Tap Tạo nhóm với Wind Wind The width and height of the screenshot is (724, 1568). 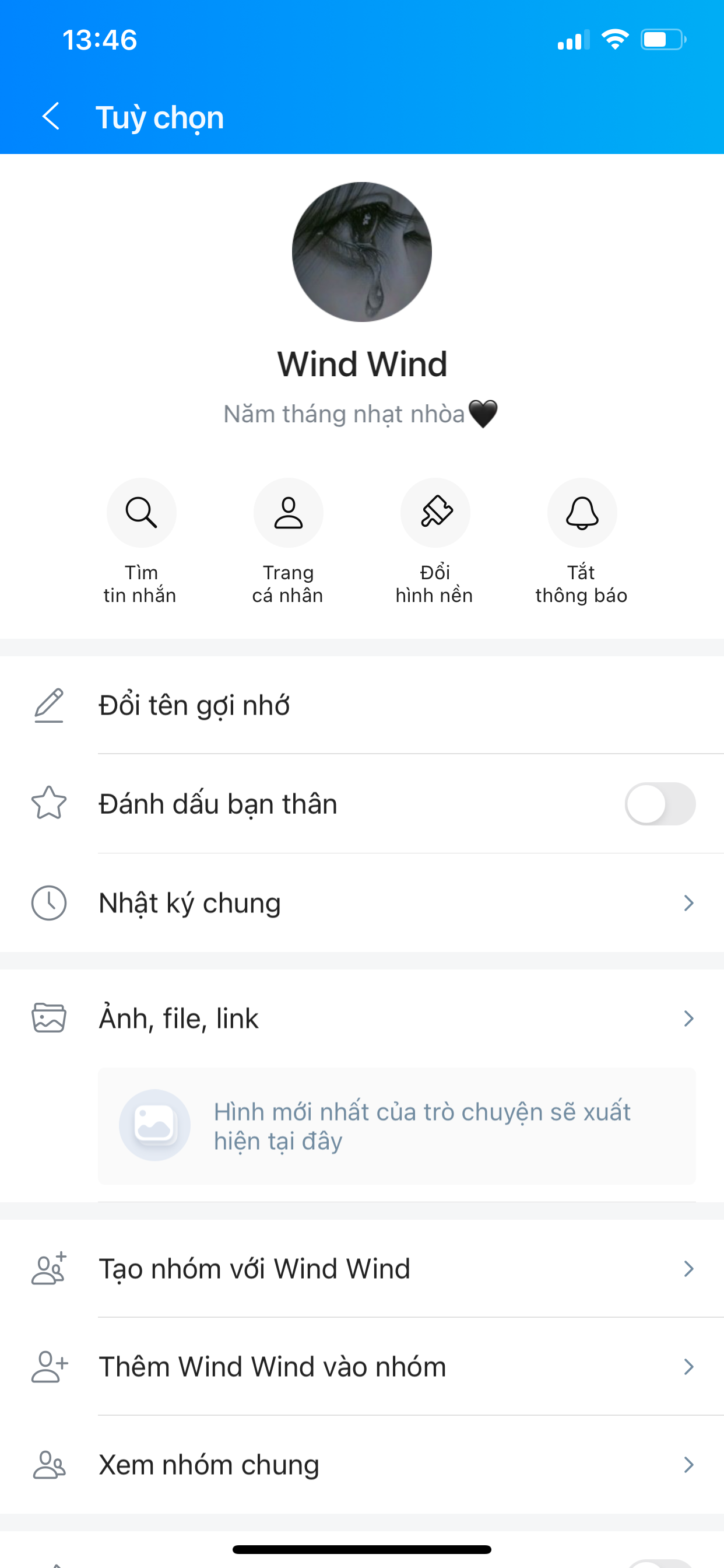(x=362, y=1269)
